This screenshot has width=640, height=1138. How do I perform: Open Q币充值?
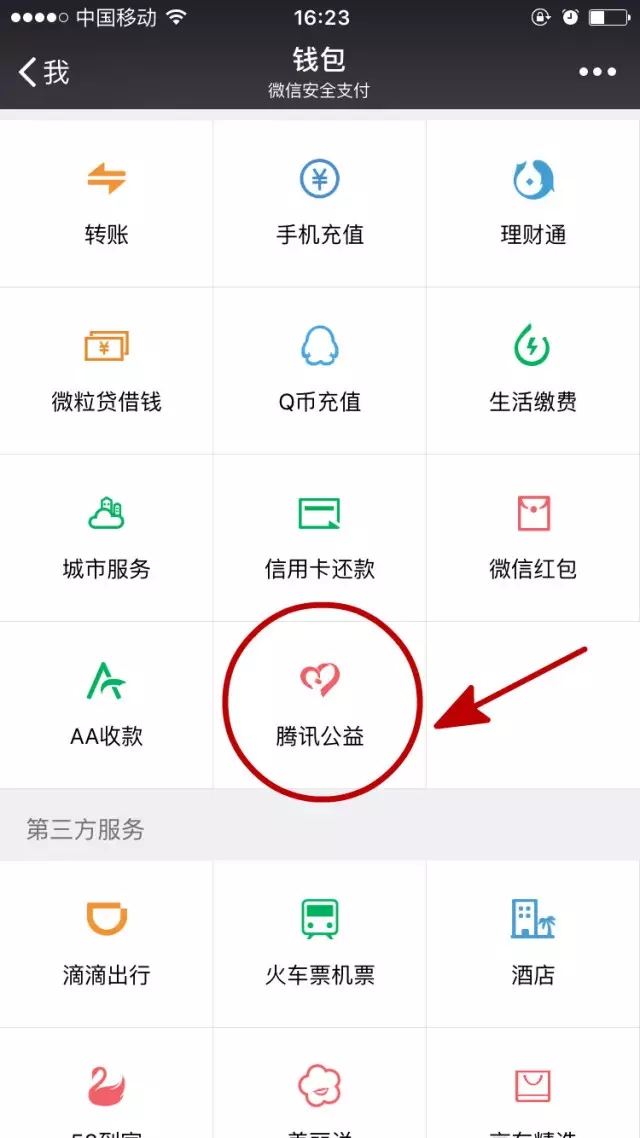pyautogui.click(x=320, y=371)
